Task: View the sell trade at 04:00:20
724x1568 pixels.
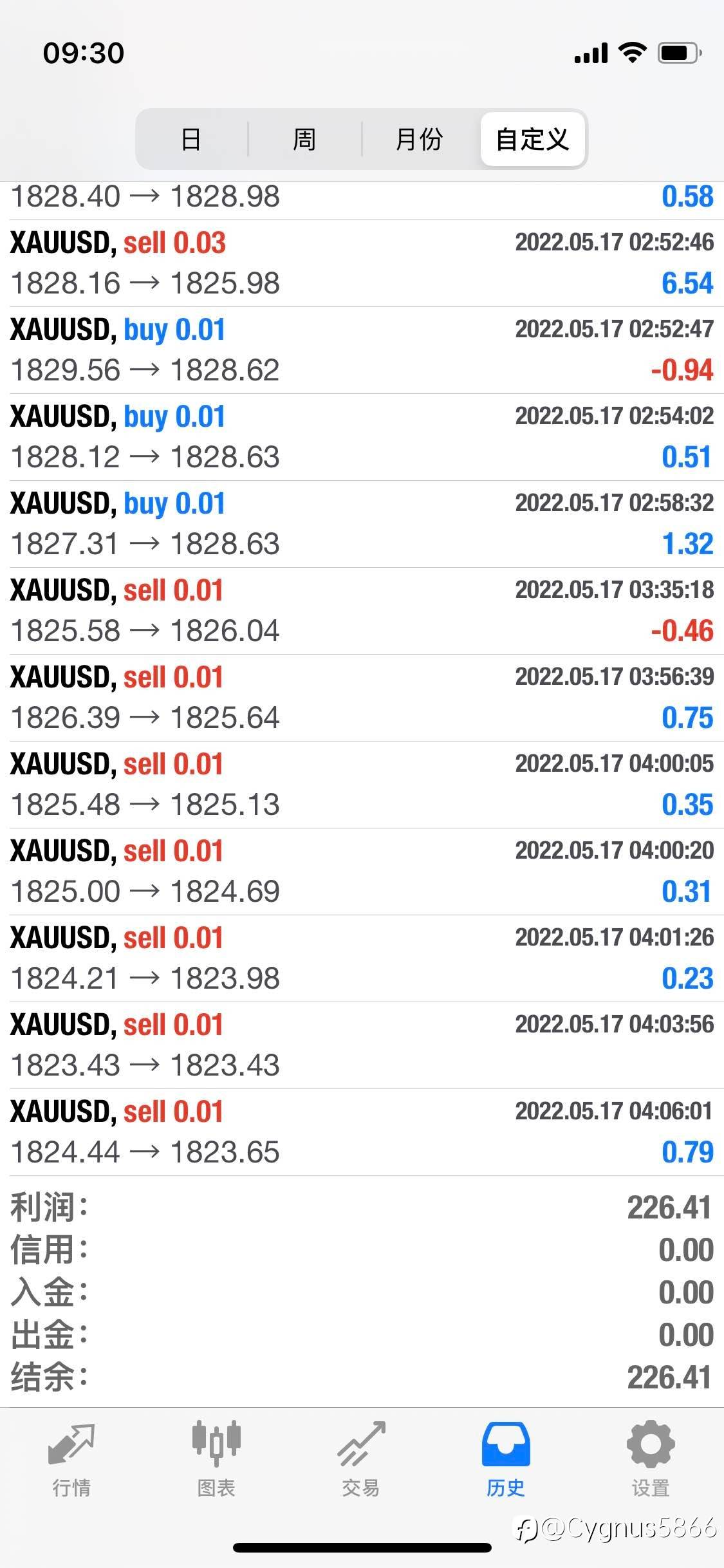Action: click(x=362, y=872)
